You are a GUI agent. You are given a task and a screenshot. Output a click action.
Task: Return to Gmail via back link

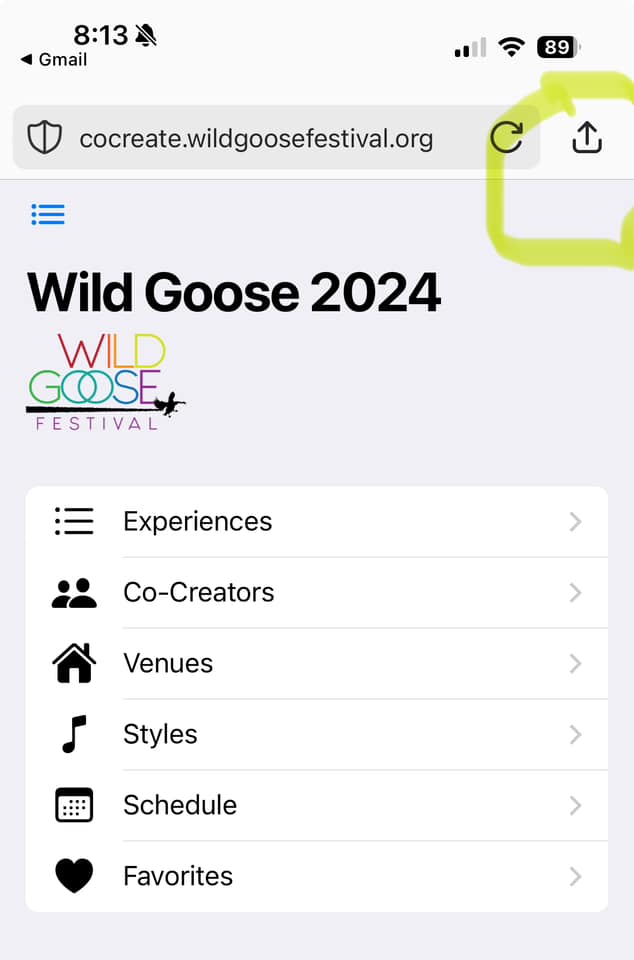55,60
